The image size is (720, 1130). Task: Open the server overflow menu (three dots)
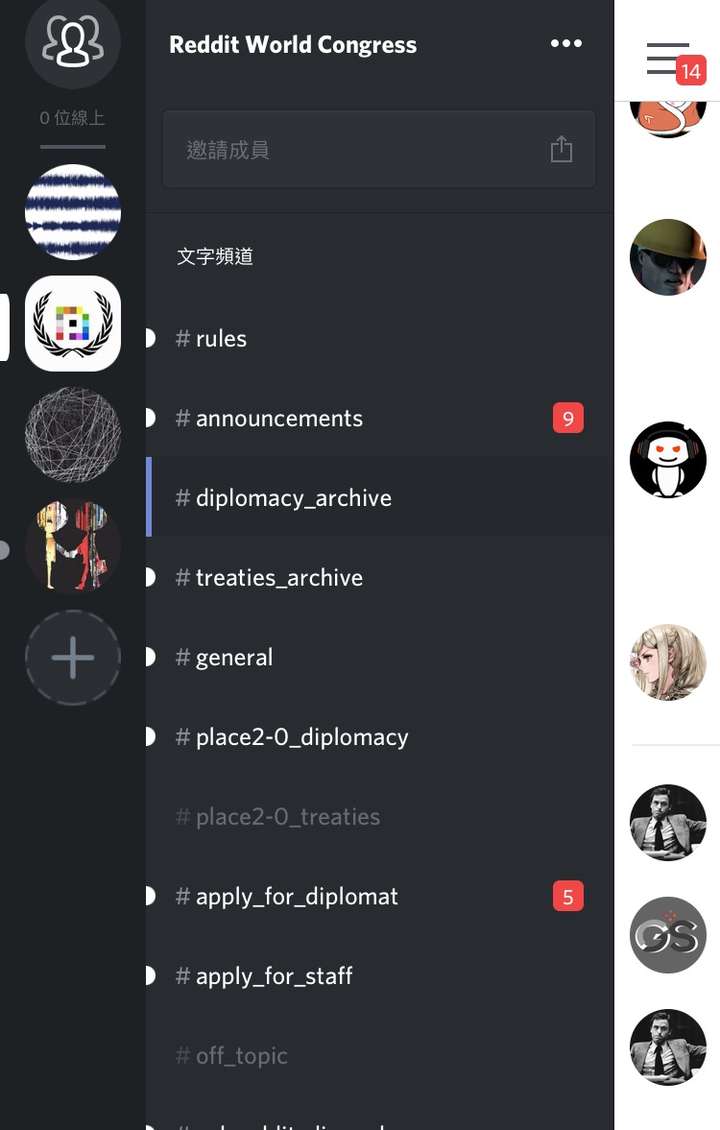click(565, 44)
